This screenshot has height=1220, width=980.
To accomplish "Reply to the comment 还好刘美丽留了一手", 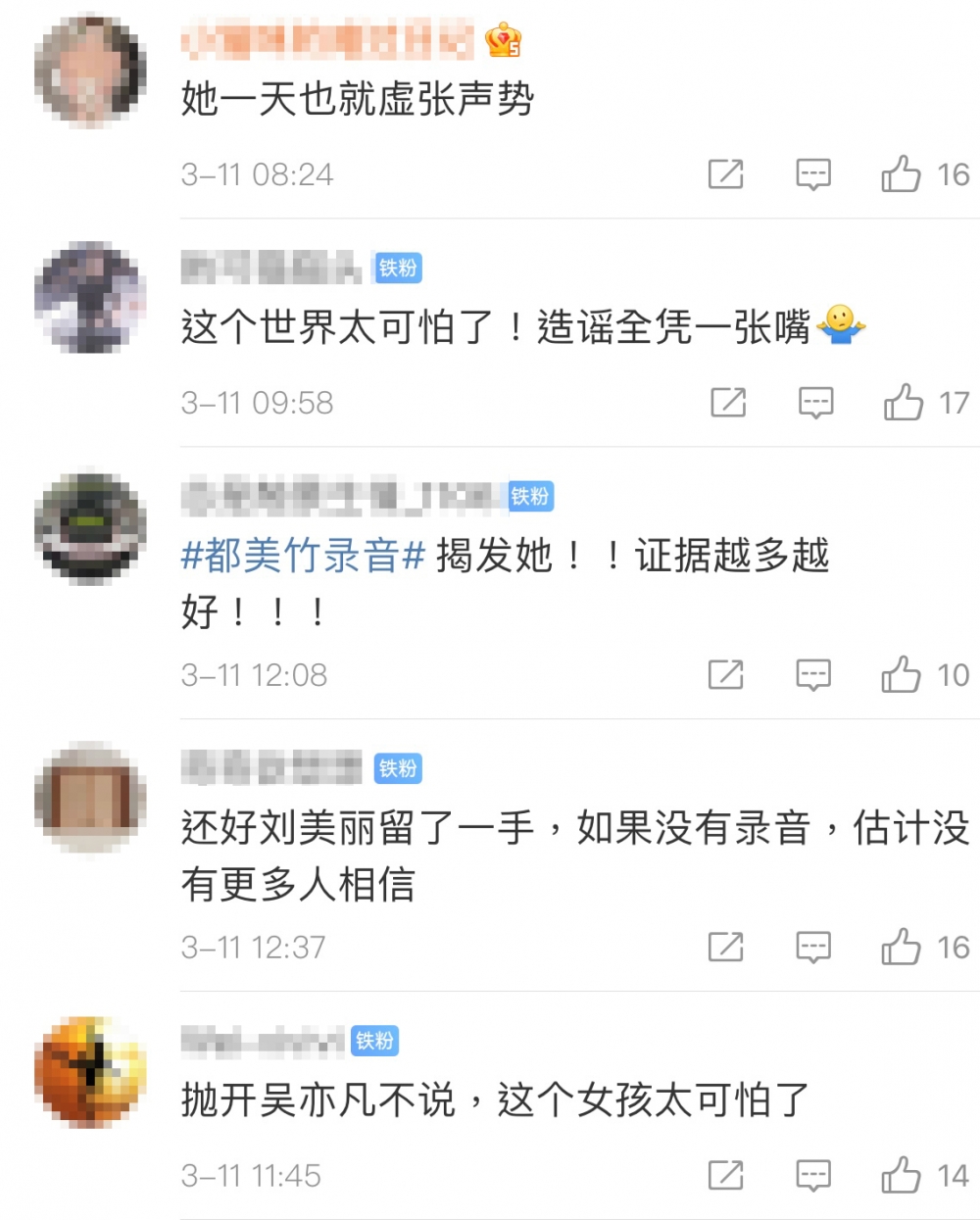I will (813, 948).
